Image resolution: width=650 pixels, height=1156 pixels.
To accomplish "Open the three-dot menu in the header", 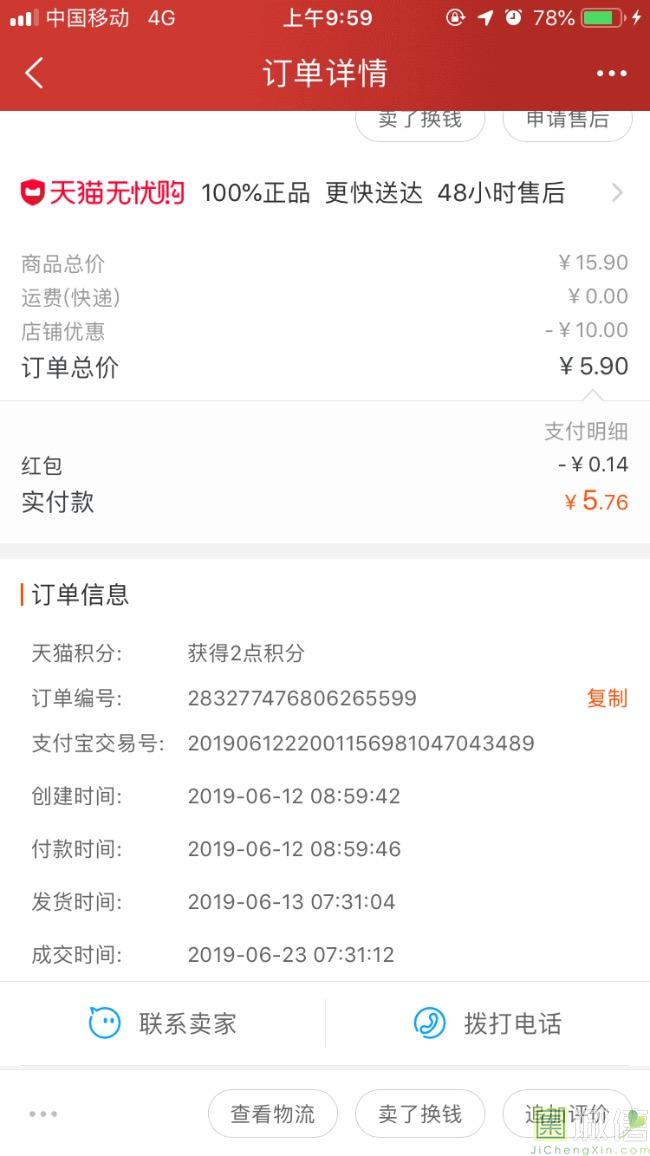I will (612, 73).
